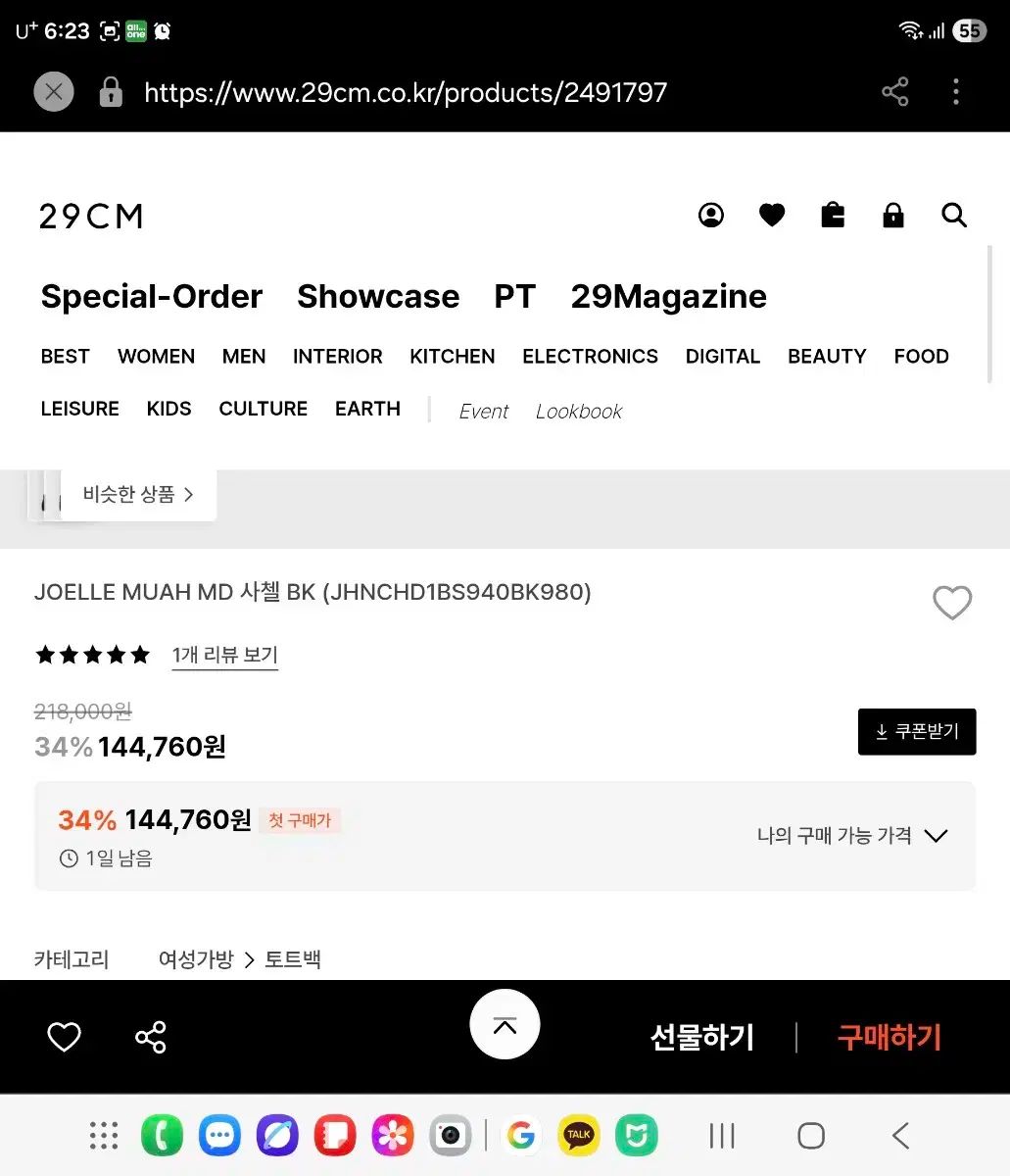Browse the WOMEN category
The height and width of the screenshot is (1176, 1010).
[x=156, y=357]
